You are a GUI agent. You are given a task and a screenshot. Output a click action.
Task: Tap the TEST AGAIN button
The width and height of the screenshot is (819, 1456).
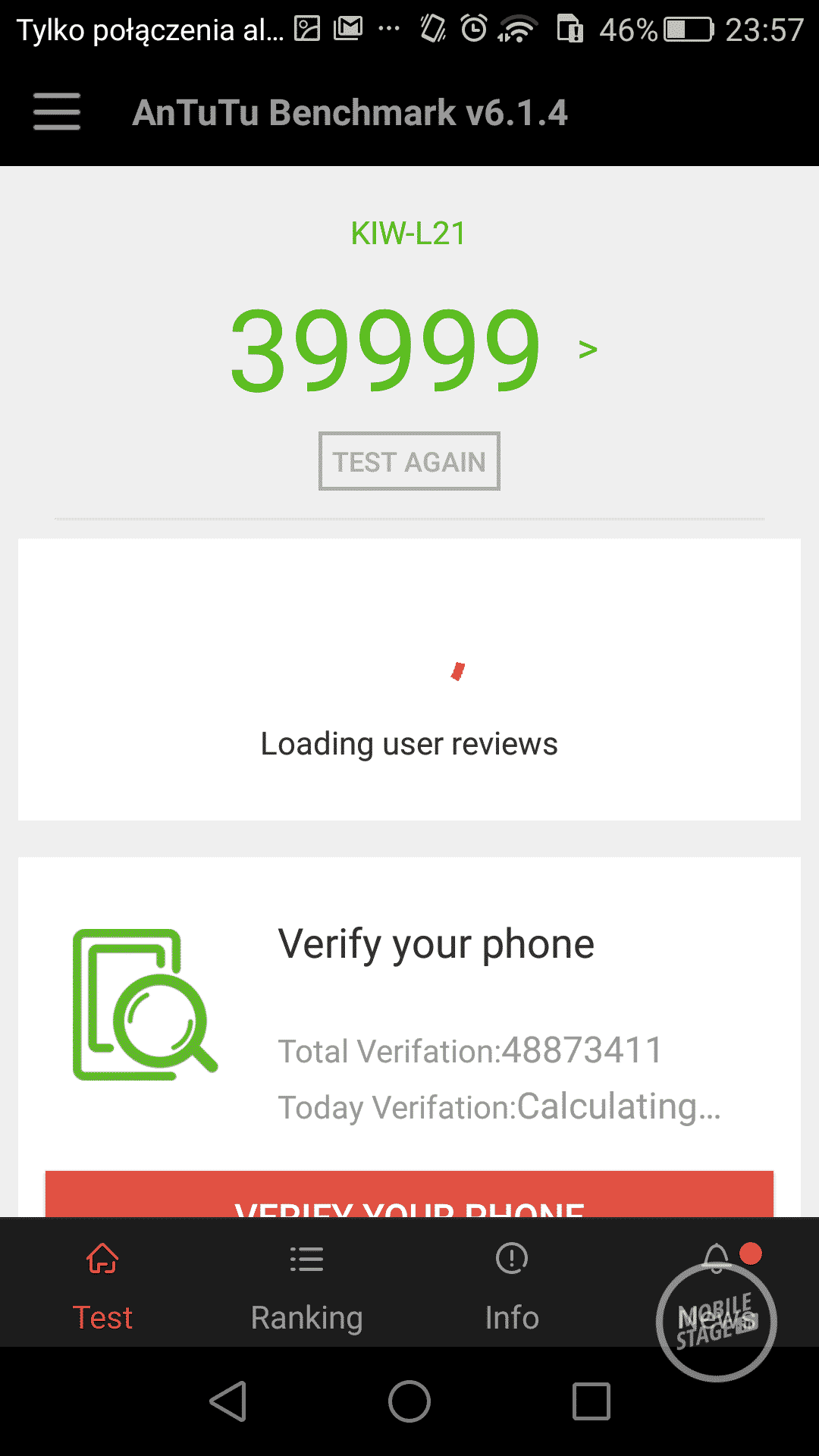pyautogui.click(x=409, y=461)
